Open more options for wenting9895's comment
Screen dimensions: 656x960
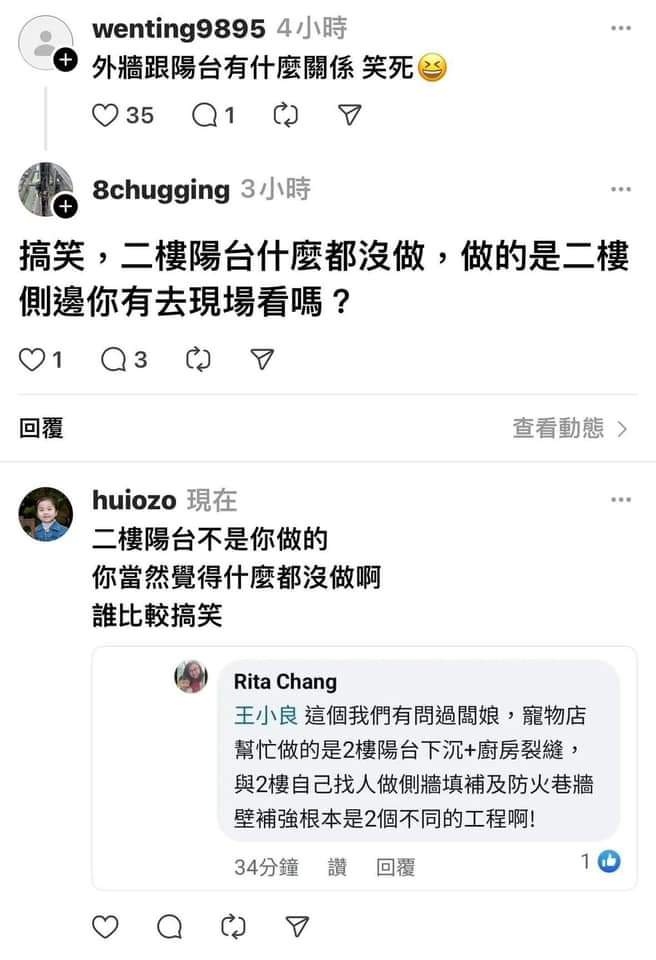coord(621,28)
